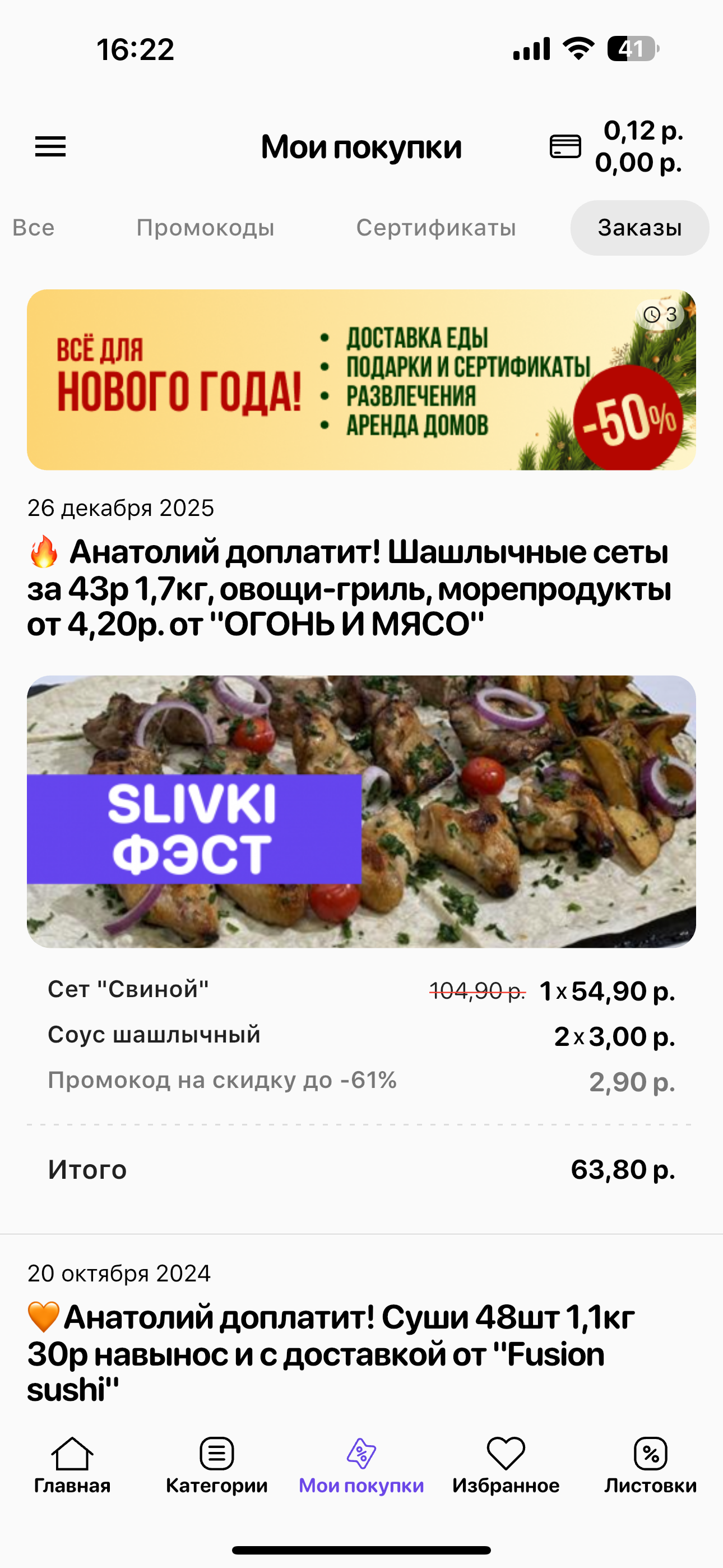The image size is (723, 1568).
Task: Open the wallet balance card icon
Action: coord(565,147)
